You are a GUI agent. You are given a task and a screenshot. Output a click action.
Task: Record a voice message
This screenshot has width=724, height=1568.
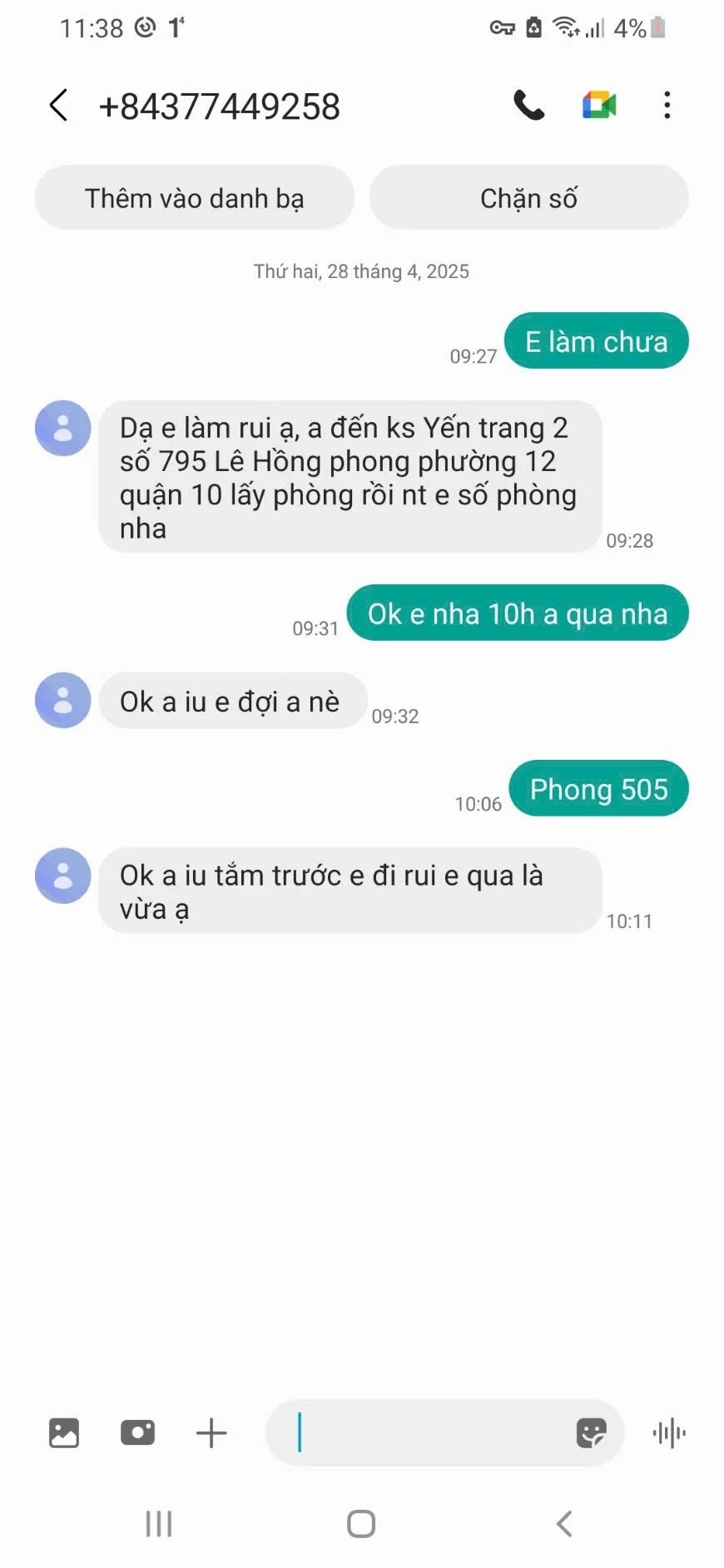[x=668, y=1433]
